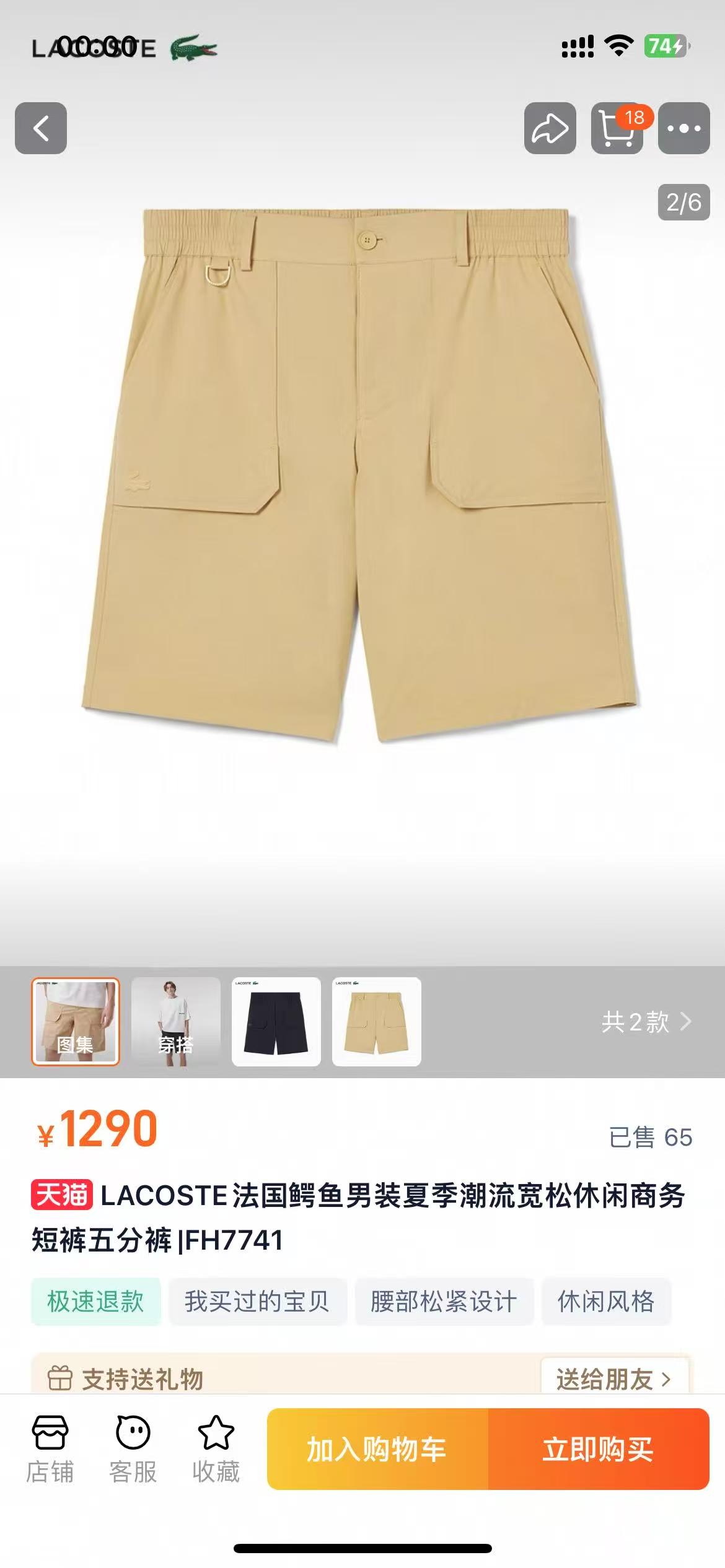This screenshot has height=1568, width=725.
Task: Go back to the previous page
Action: tap(41, 128)
